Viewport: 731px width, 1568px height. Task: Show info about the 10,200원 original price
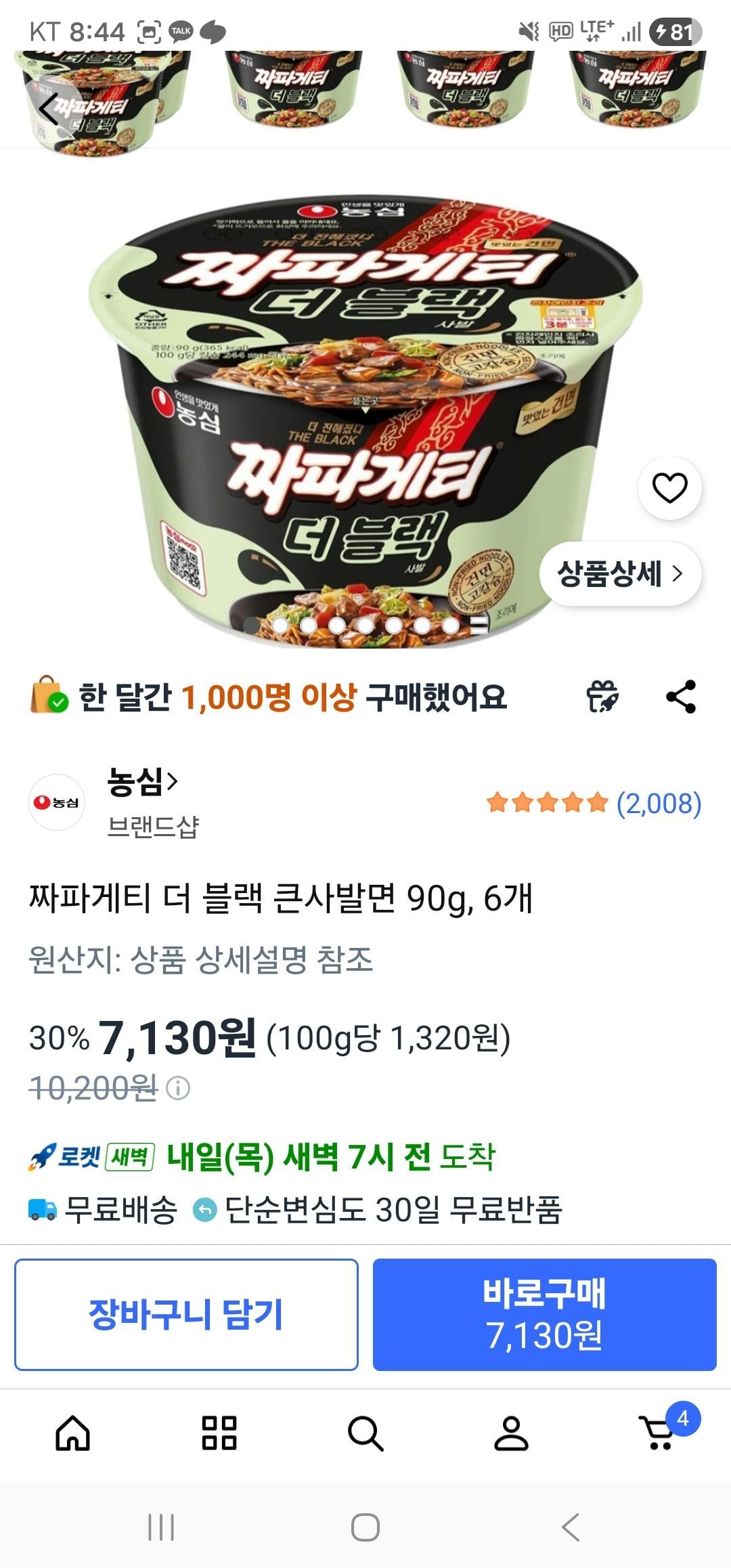179,1089
